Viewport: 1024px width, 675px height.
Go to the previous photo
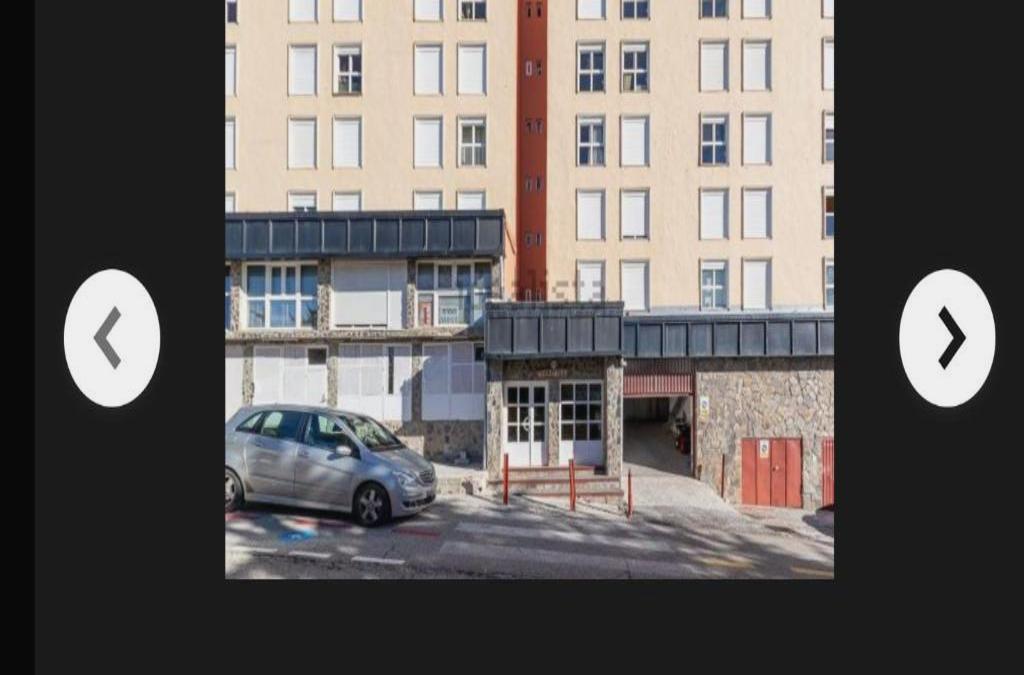tap(111, 338)
